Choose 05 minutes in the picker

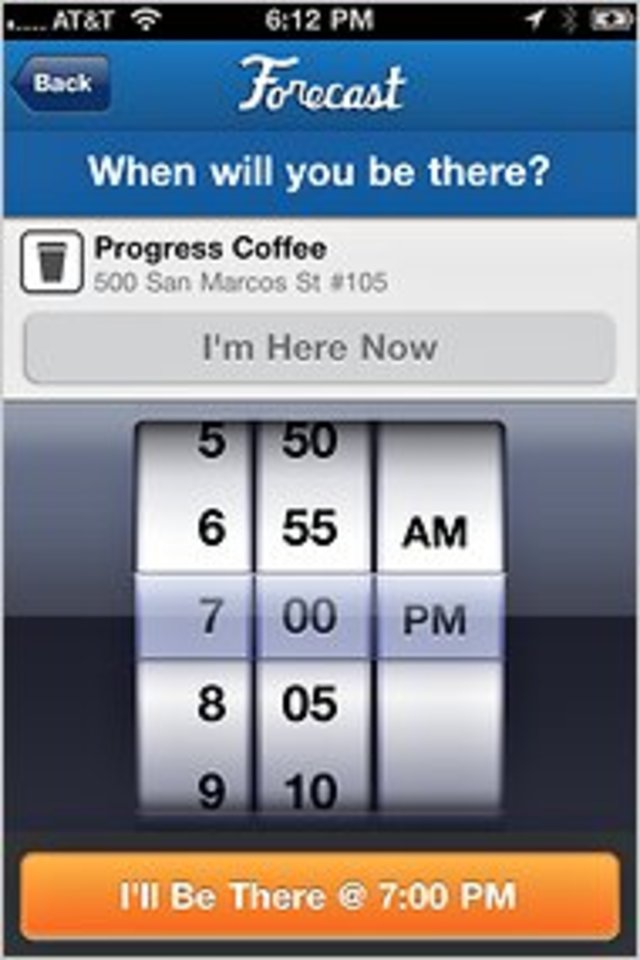pos(309,704)
